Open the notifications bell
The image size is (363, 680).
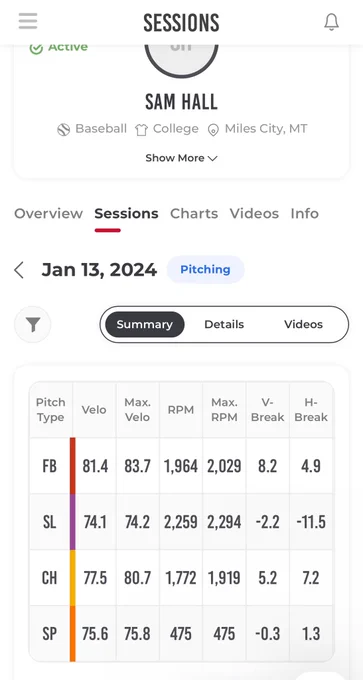tap(331, 22)
